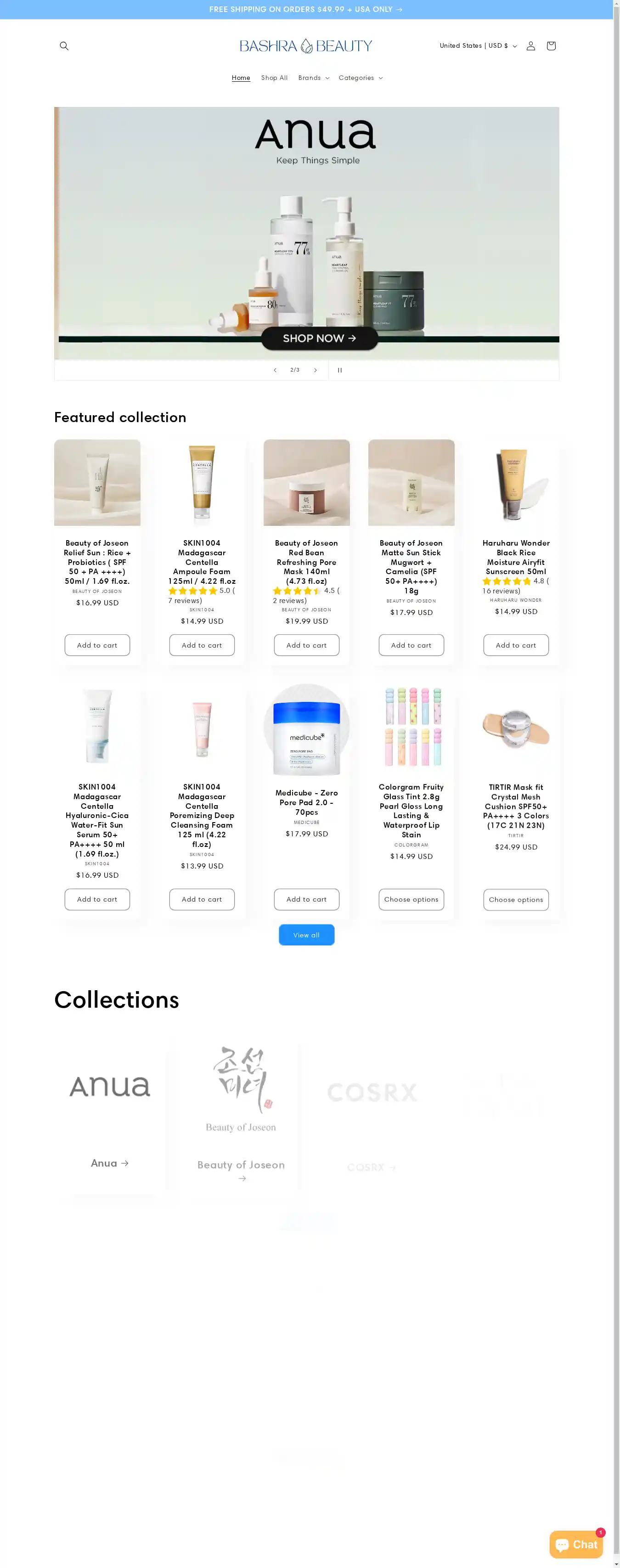The width and height of the screenshot is (620, 1568).
Task: Open the Shop All menu link
Action: (274, 78)
